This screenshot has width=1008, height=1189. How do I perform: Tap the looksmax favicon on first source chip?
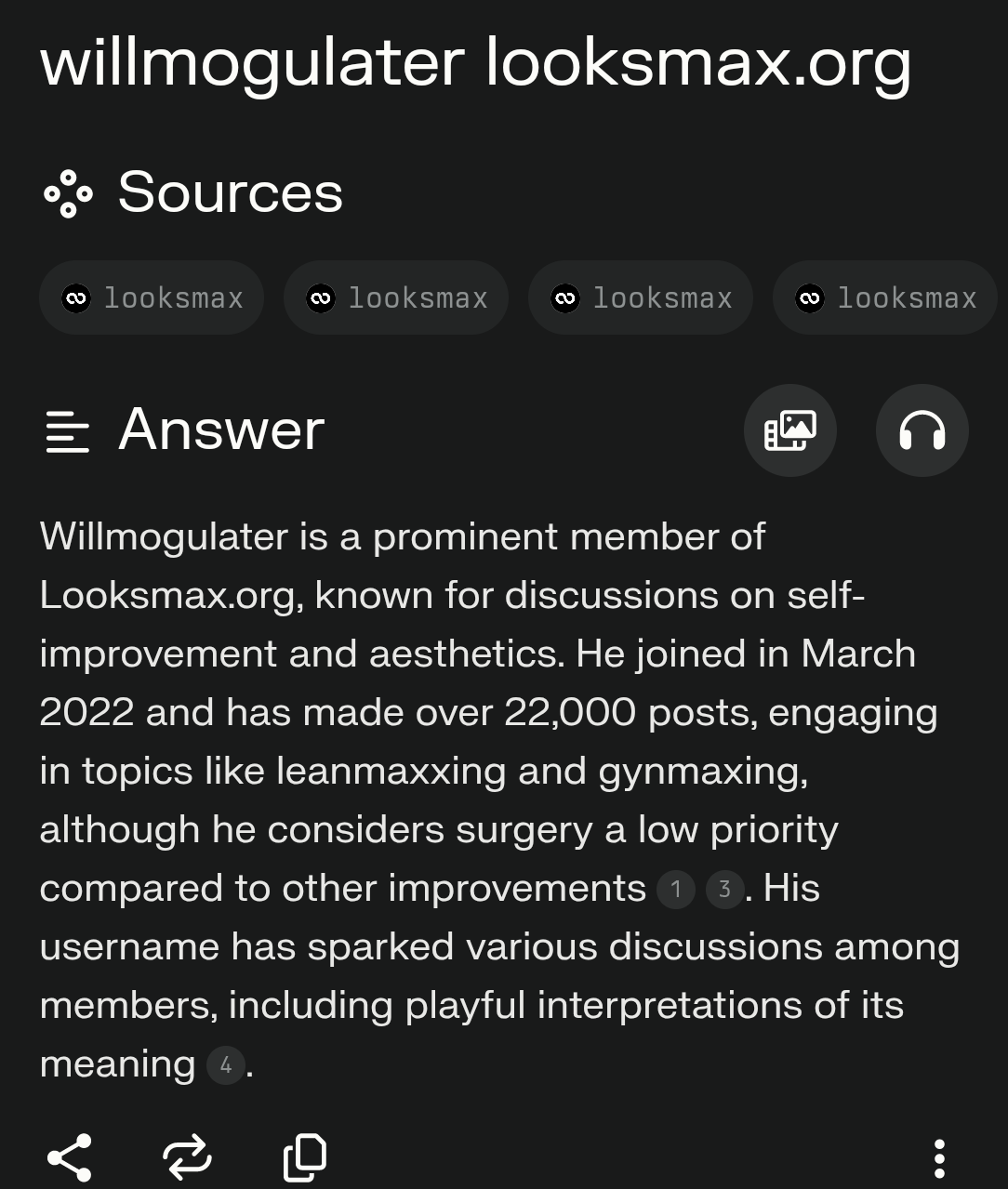pyautogui.click(x=77, y=297)
